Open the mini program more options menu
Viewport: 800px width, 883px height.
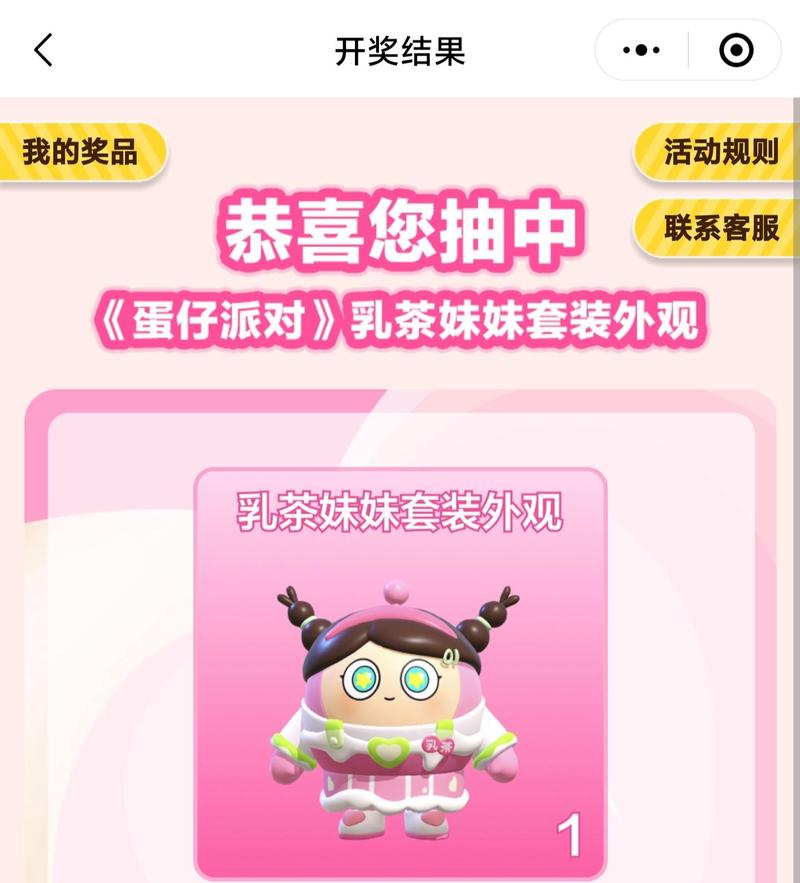tap(641, 50)
